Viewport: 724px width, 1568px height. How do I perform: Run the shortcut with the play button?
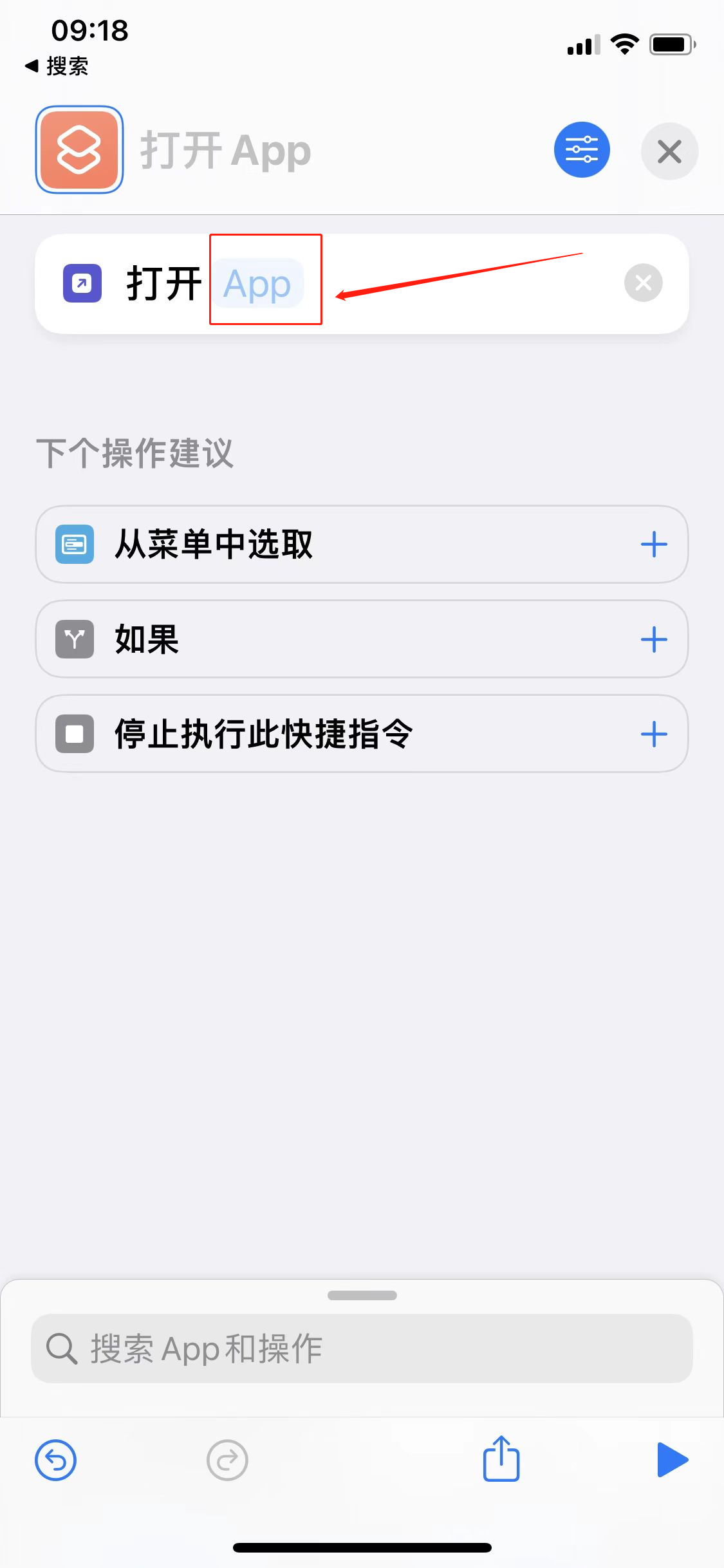[672, 1460]
